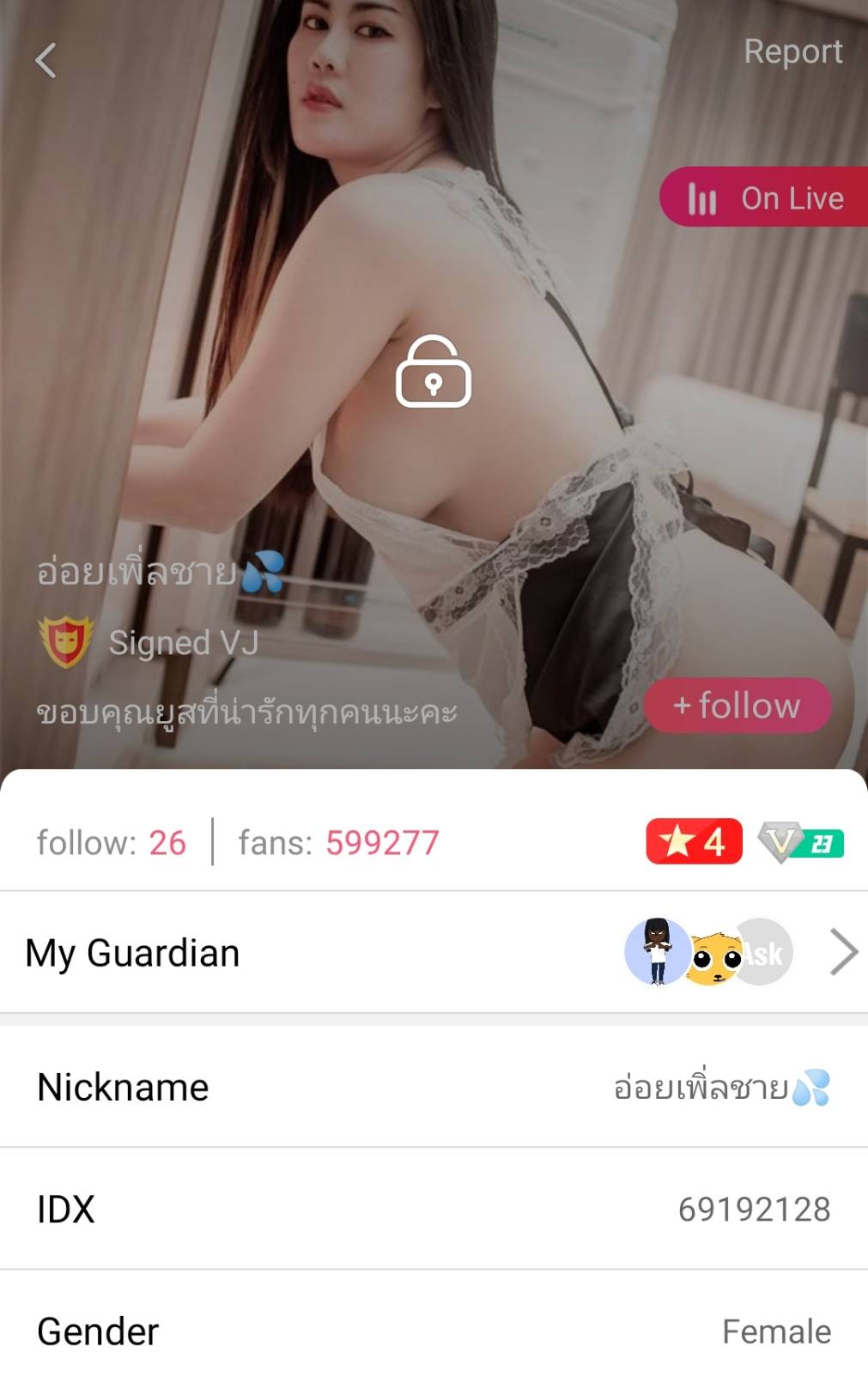Follow this streamer
This screenshot has height=1389, width=868.
pos(737,706)
